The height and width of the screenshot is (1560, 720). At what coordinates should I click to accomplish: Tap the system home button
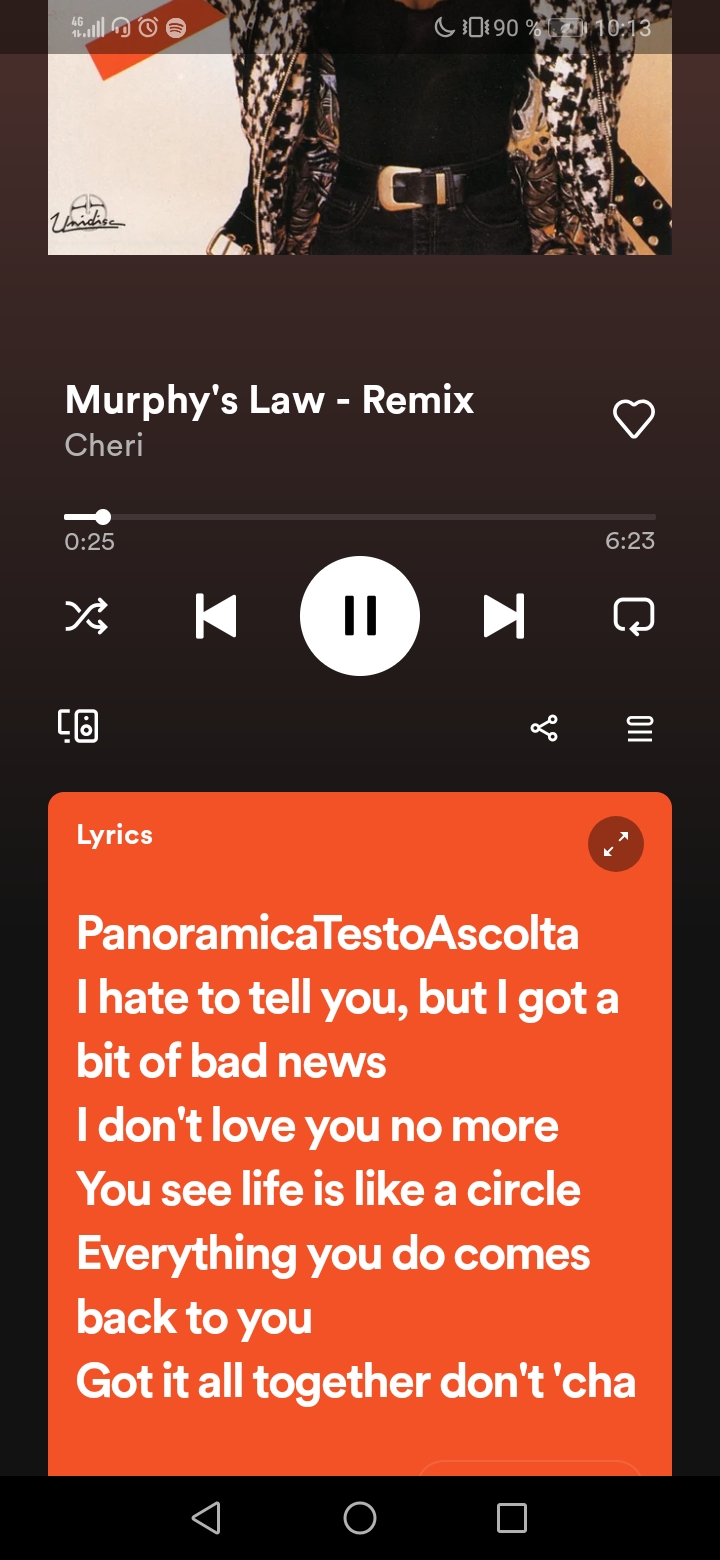360,1518
